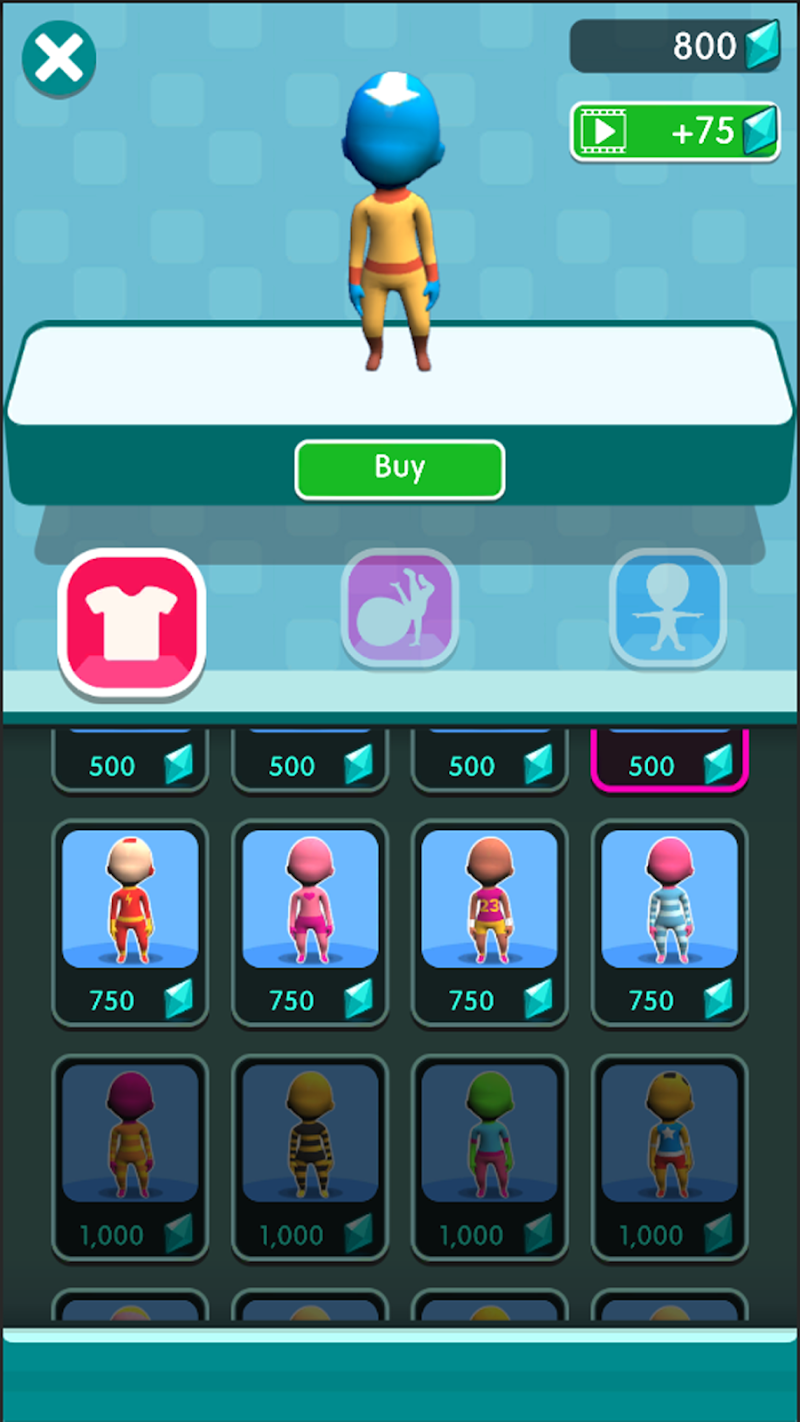Buy the selected outfit

[399, 468]
